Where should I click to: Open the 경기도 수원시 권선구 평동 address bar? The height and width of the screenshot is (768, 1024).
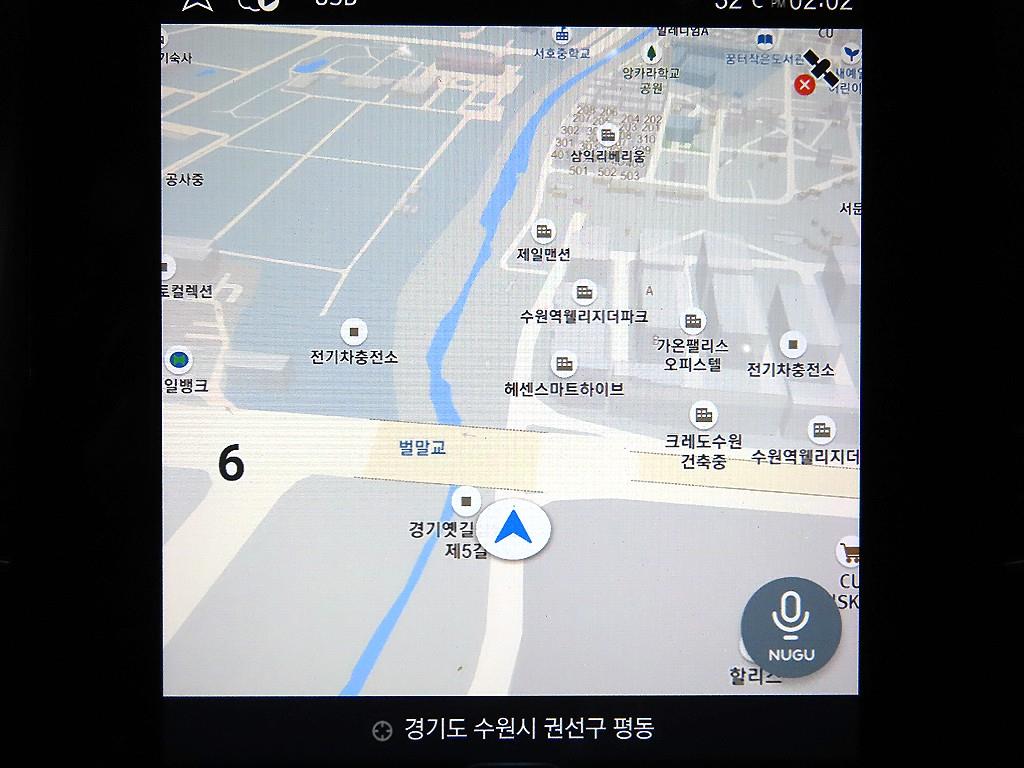(513, 728)
